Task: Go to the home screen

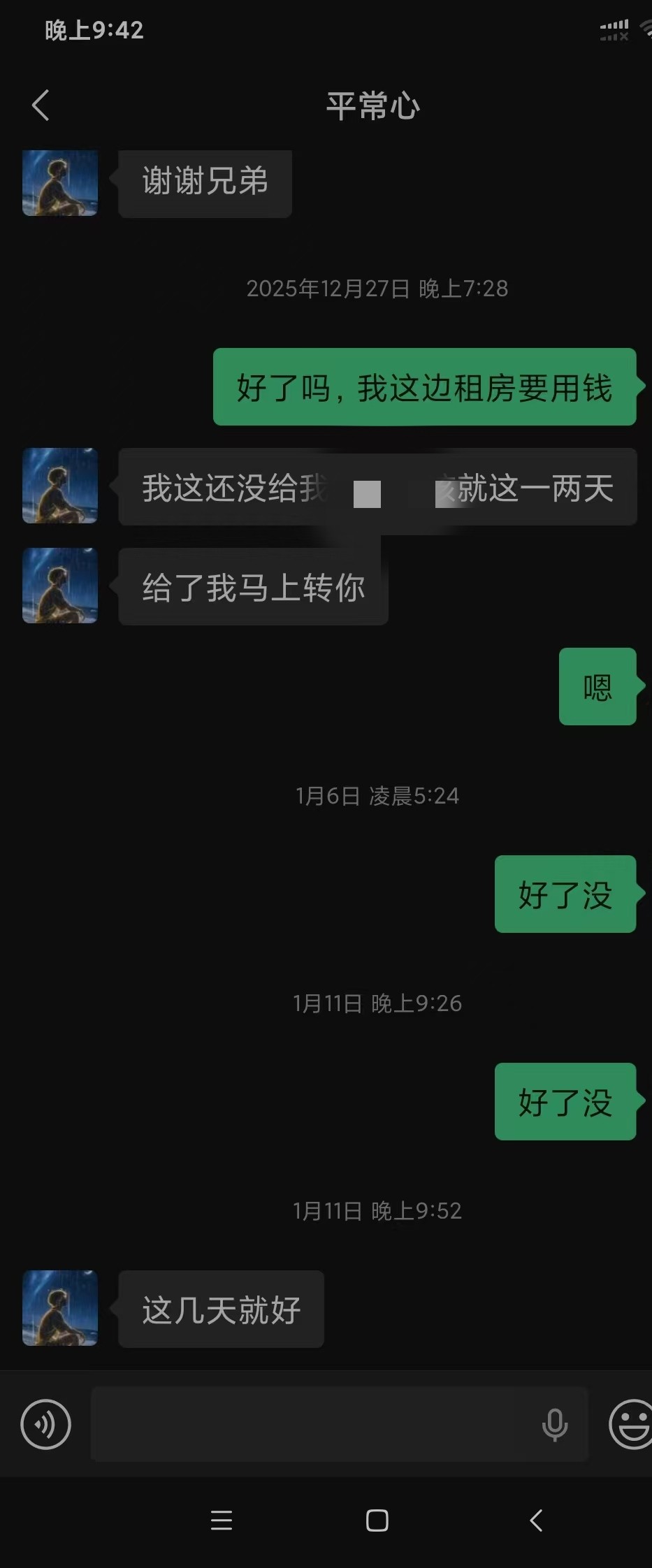Action: (x=377, y=1520)
